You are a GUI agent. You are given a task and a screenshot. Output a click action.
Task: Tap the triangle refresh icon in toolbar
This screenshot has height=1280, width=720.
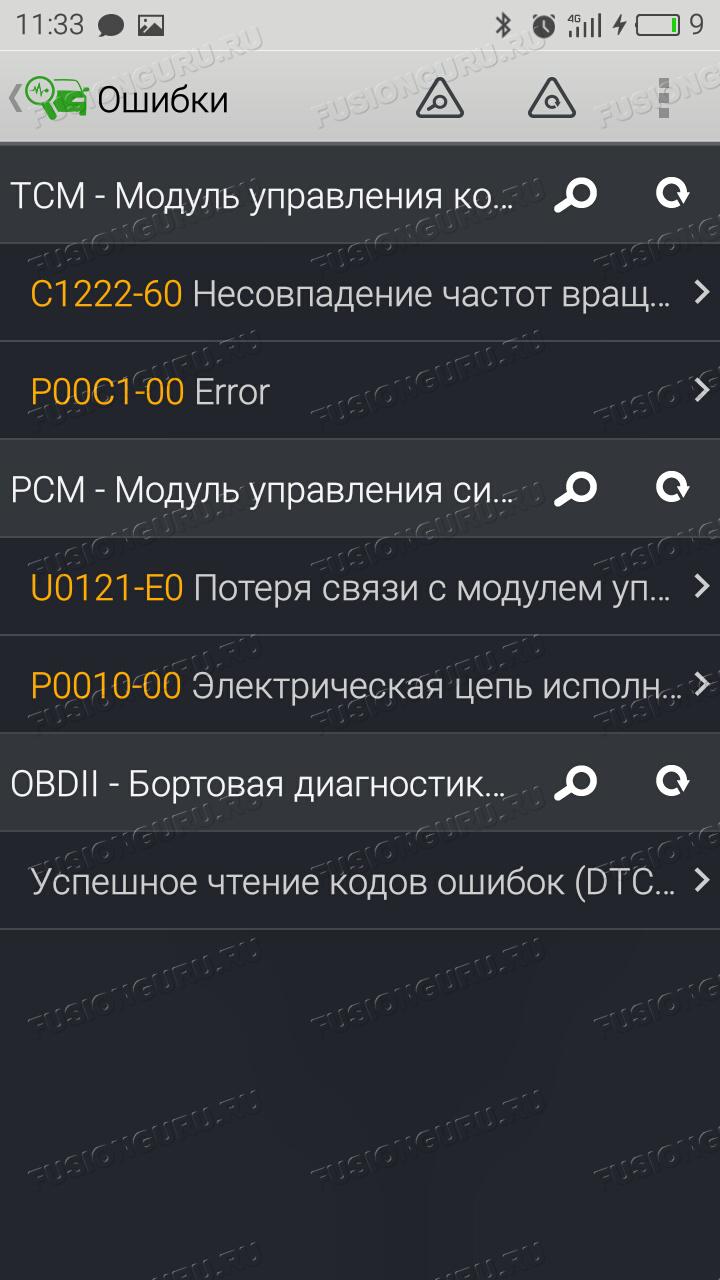pyautogui.click(x=551, y=98)
